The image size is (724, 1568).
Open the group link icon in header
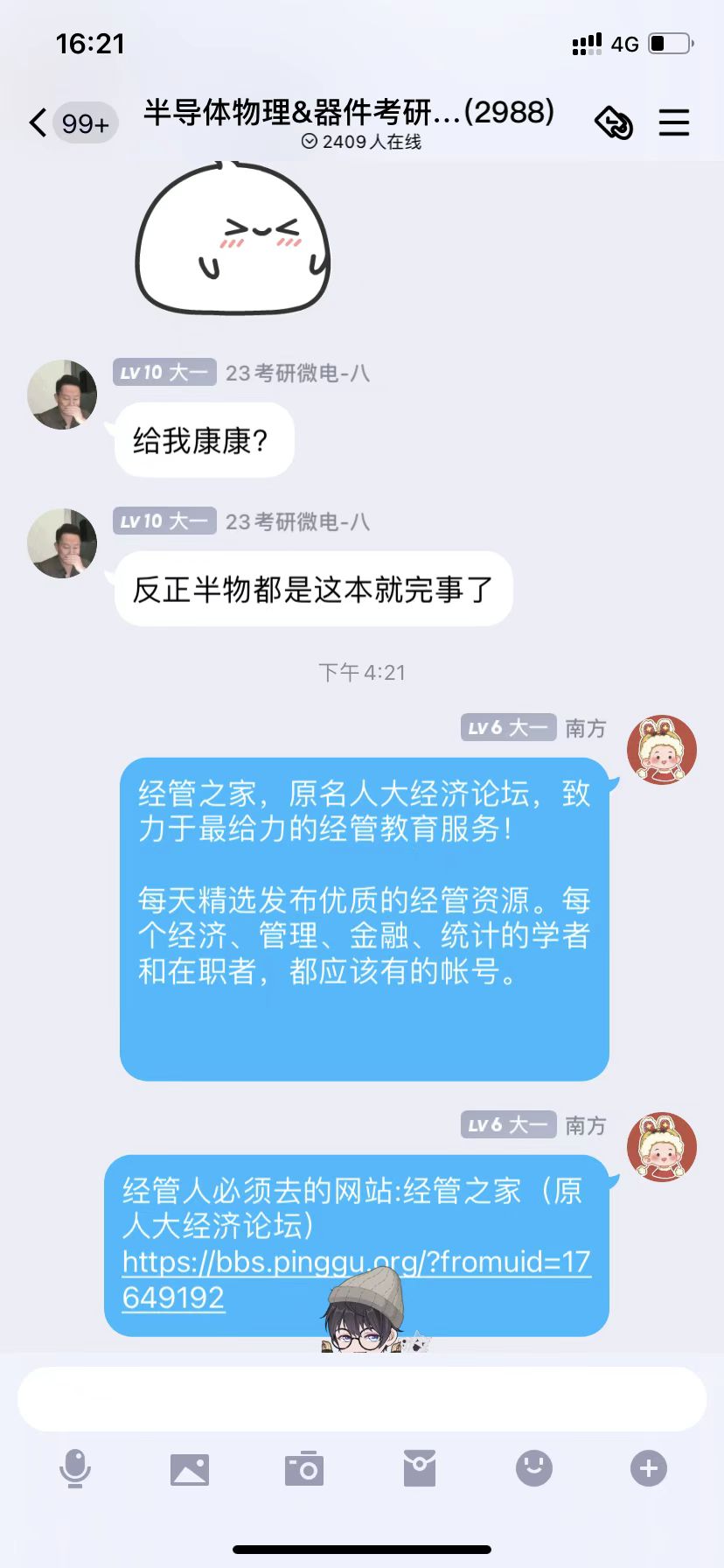point(614,122)
